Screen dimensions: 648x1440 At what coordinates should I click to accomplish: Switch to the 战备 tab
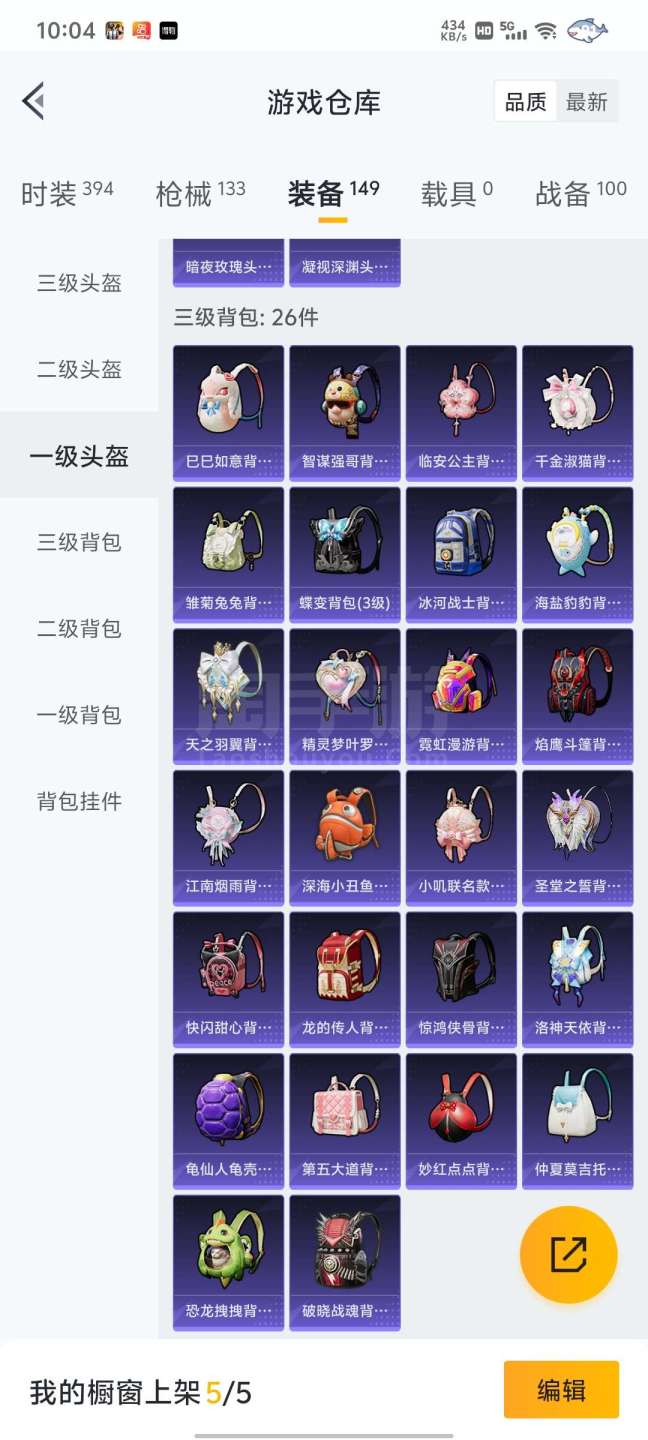tap(580, 193)
